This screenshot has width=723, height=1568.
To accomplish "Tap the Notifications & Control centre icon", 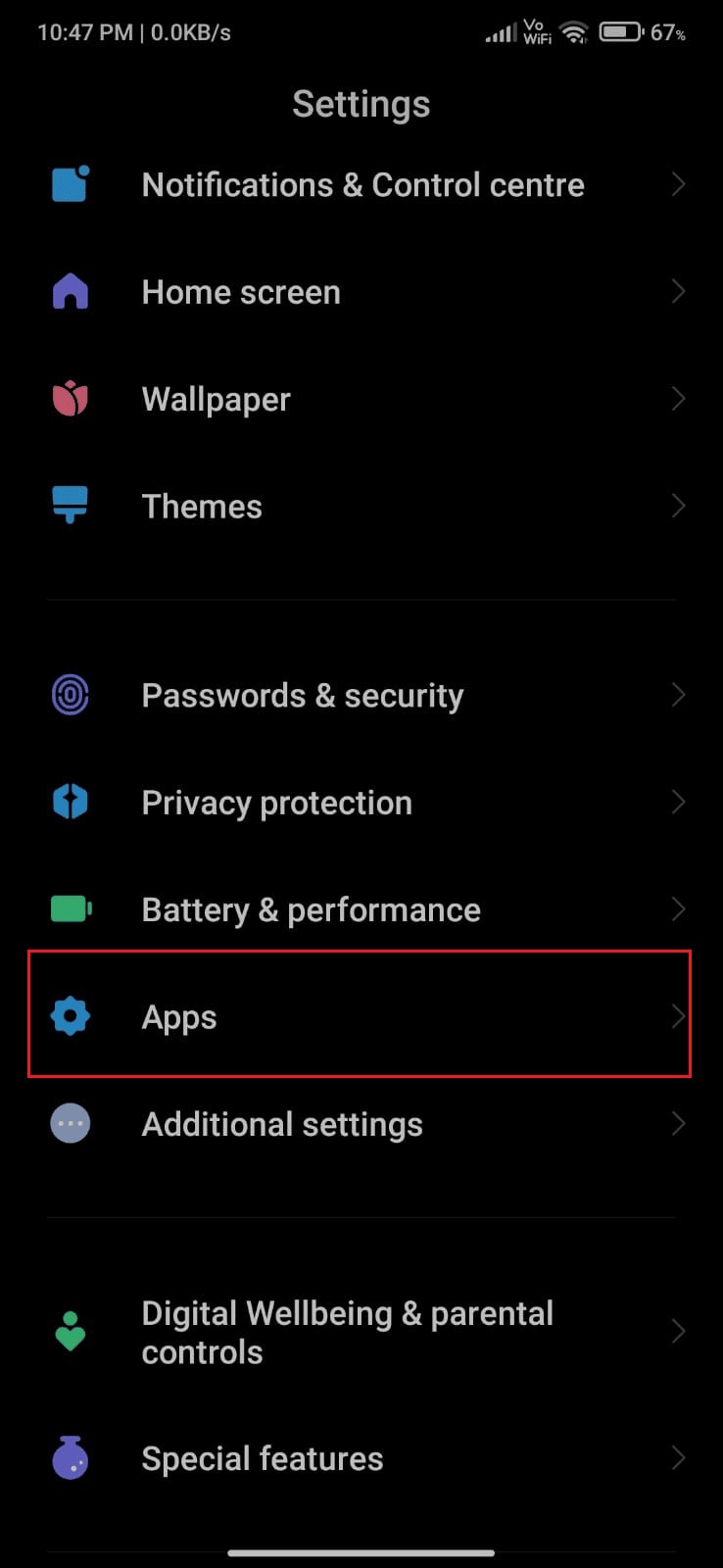I will click(x=70, y=184).
